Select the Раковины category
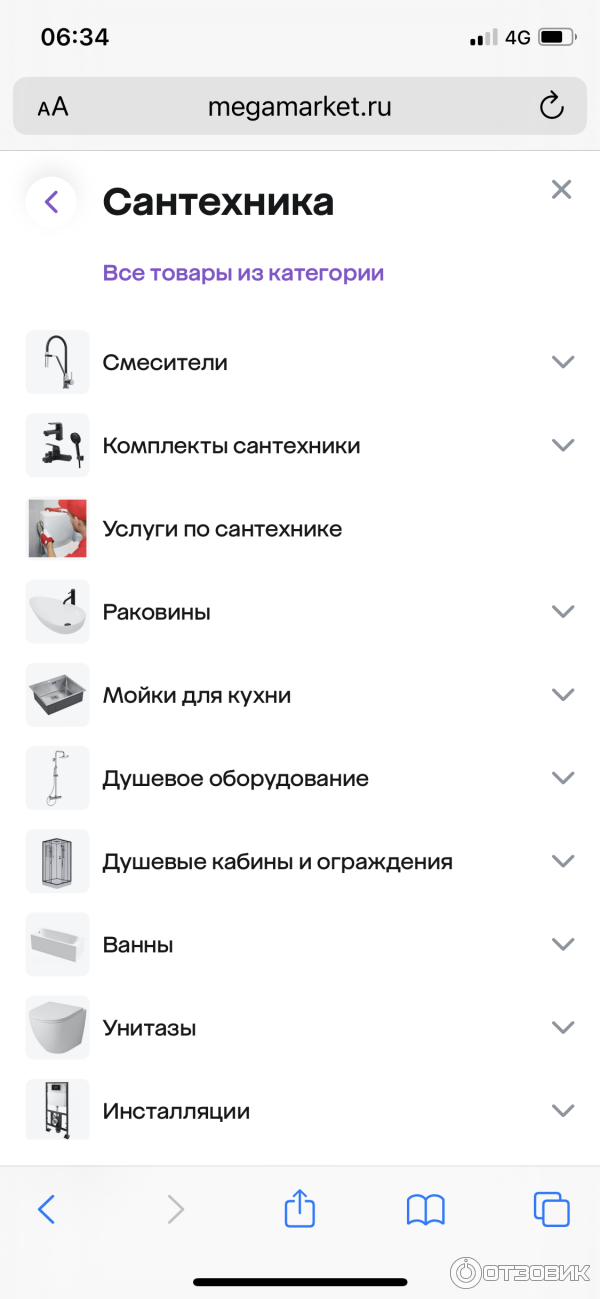600x1299 pixels. coord(156,612)
